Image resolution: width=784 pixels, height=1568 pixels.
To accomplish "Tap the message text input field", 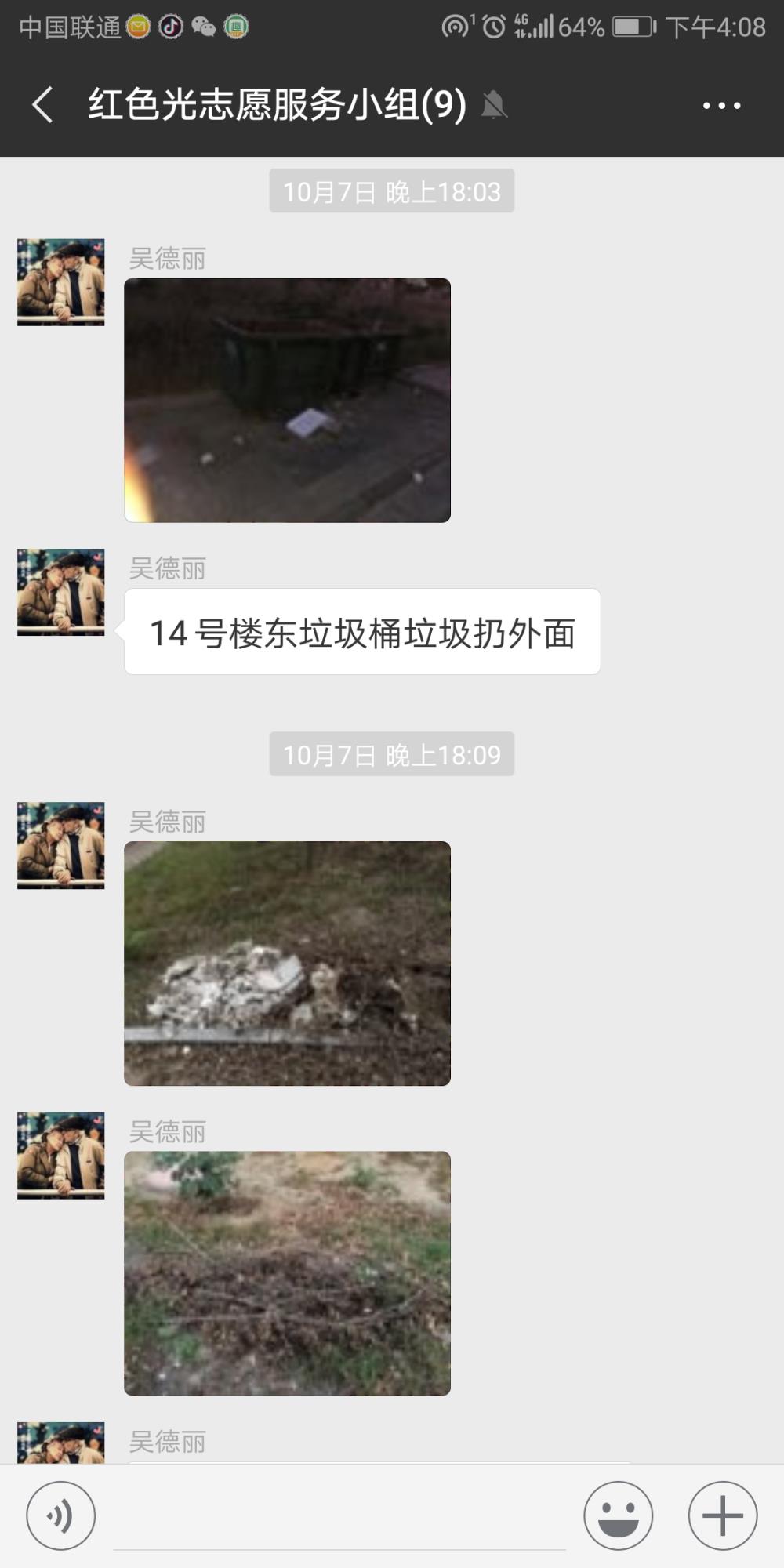I will (x=339, y=1517).
